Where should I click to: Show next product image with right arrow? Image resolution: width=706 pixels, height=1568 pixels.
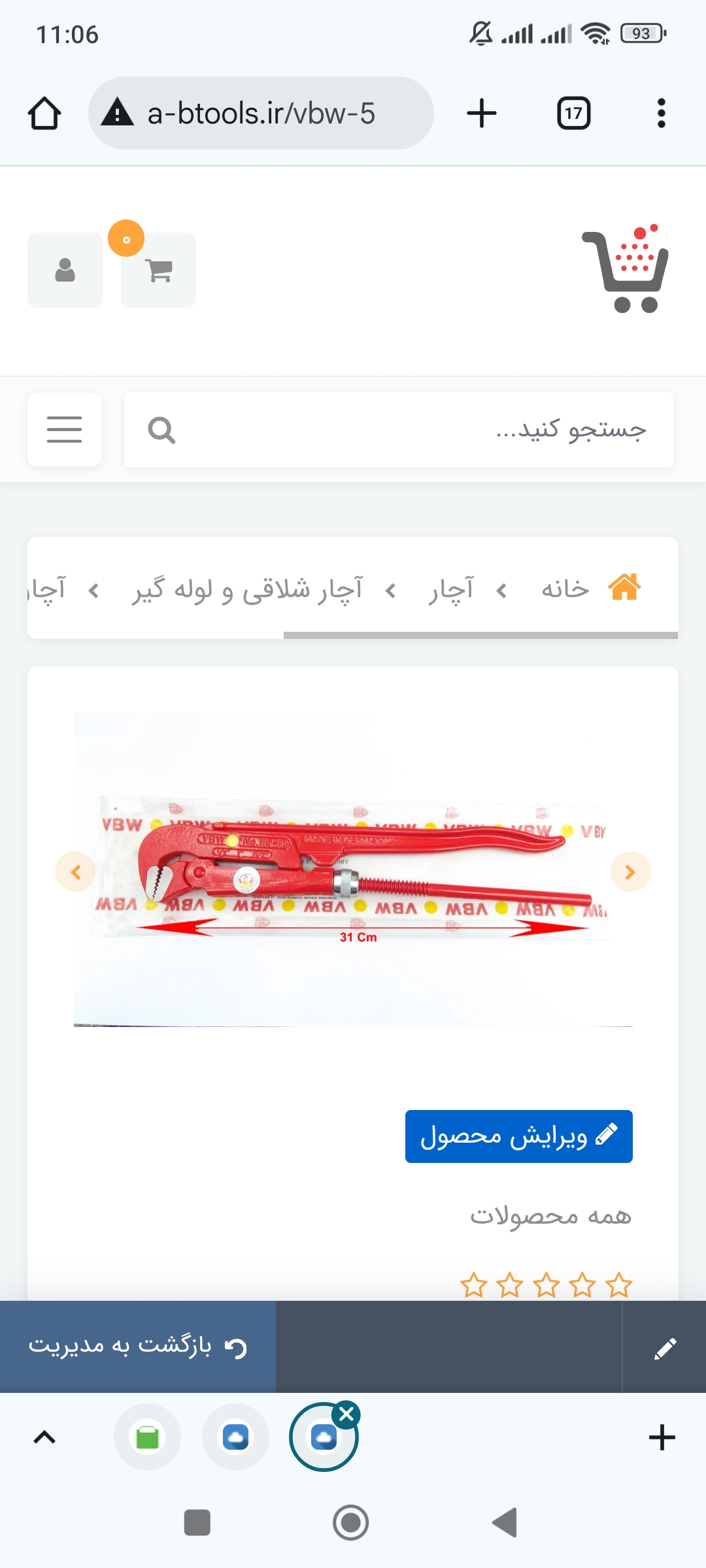click(630, 872)
